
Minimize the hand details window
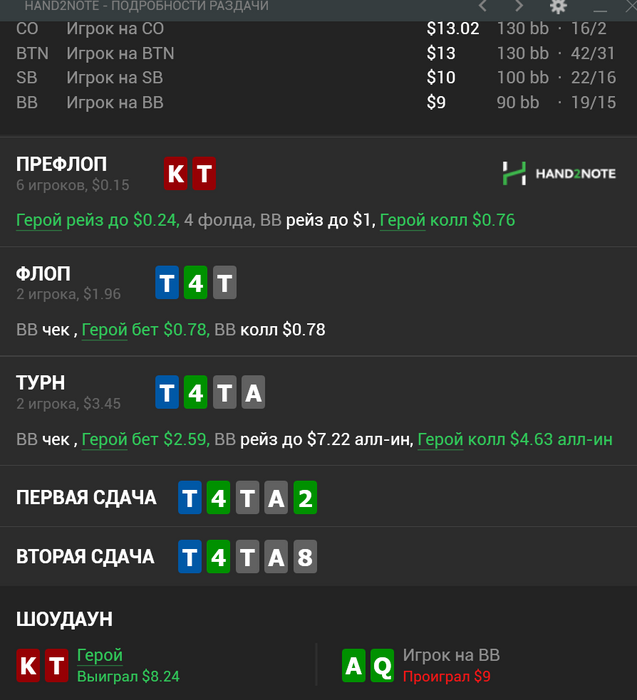tap(600, 8)
